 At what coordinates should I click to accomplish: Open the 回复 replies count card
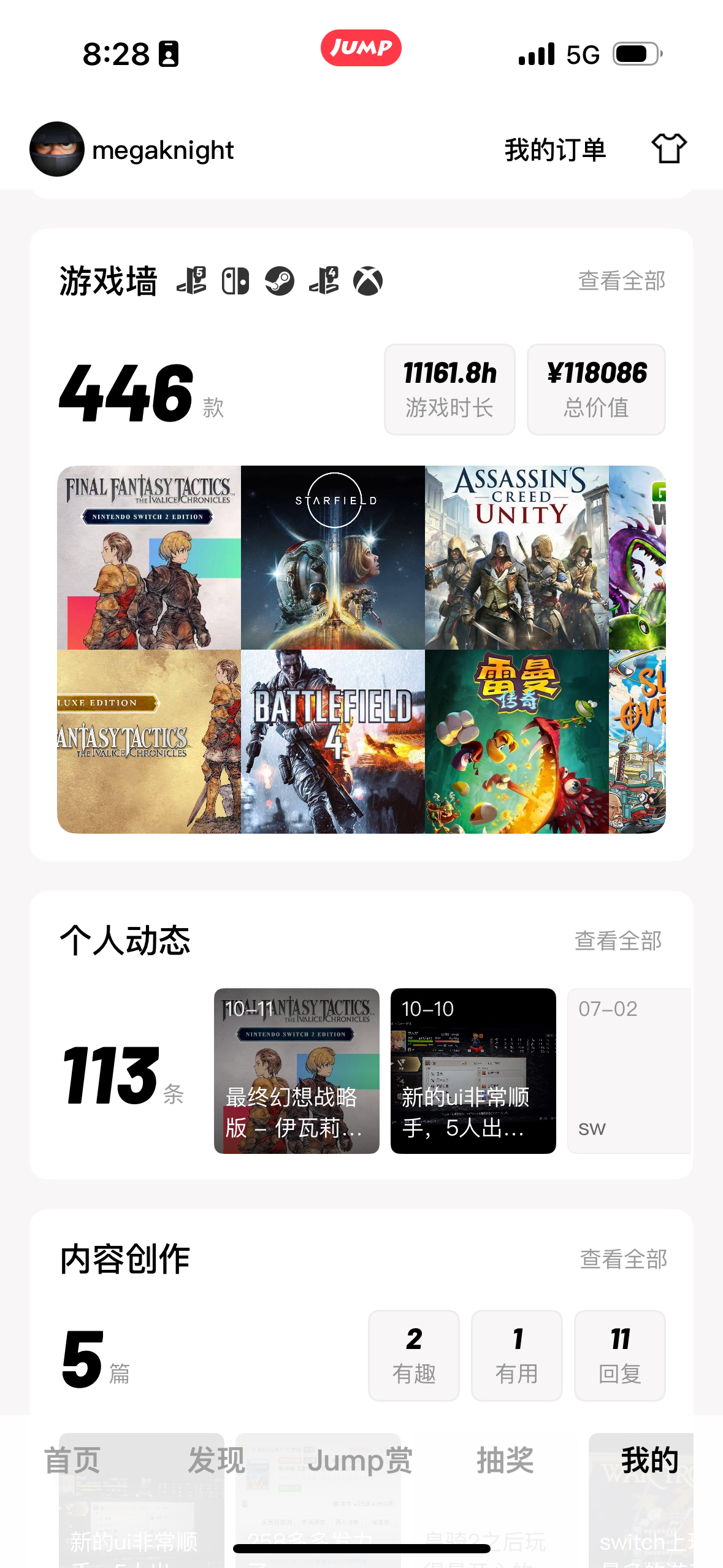point(619,1355)
